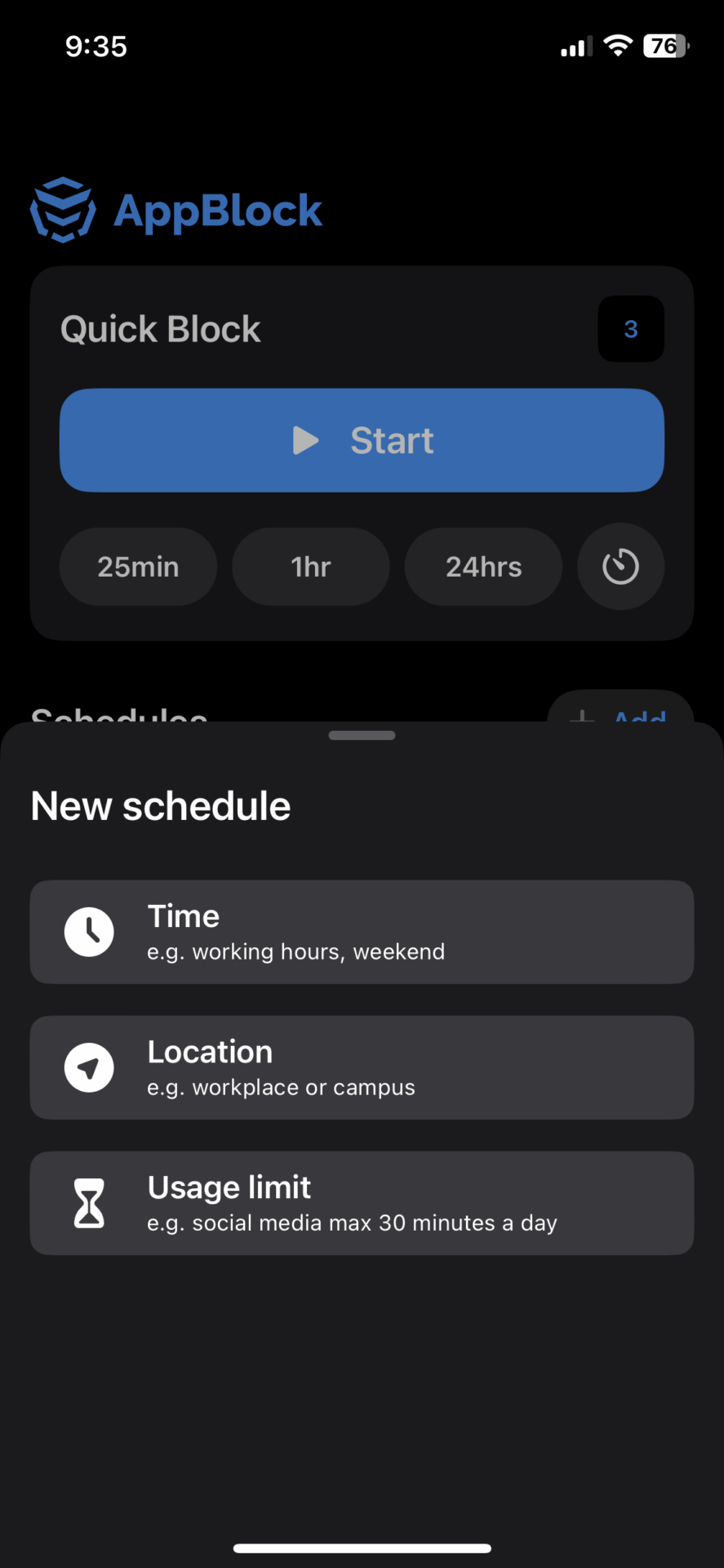This screenshot has height=1568, width=724.
Task: Tap the navigation arrow icon beside Location
Action: 89,1067
